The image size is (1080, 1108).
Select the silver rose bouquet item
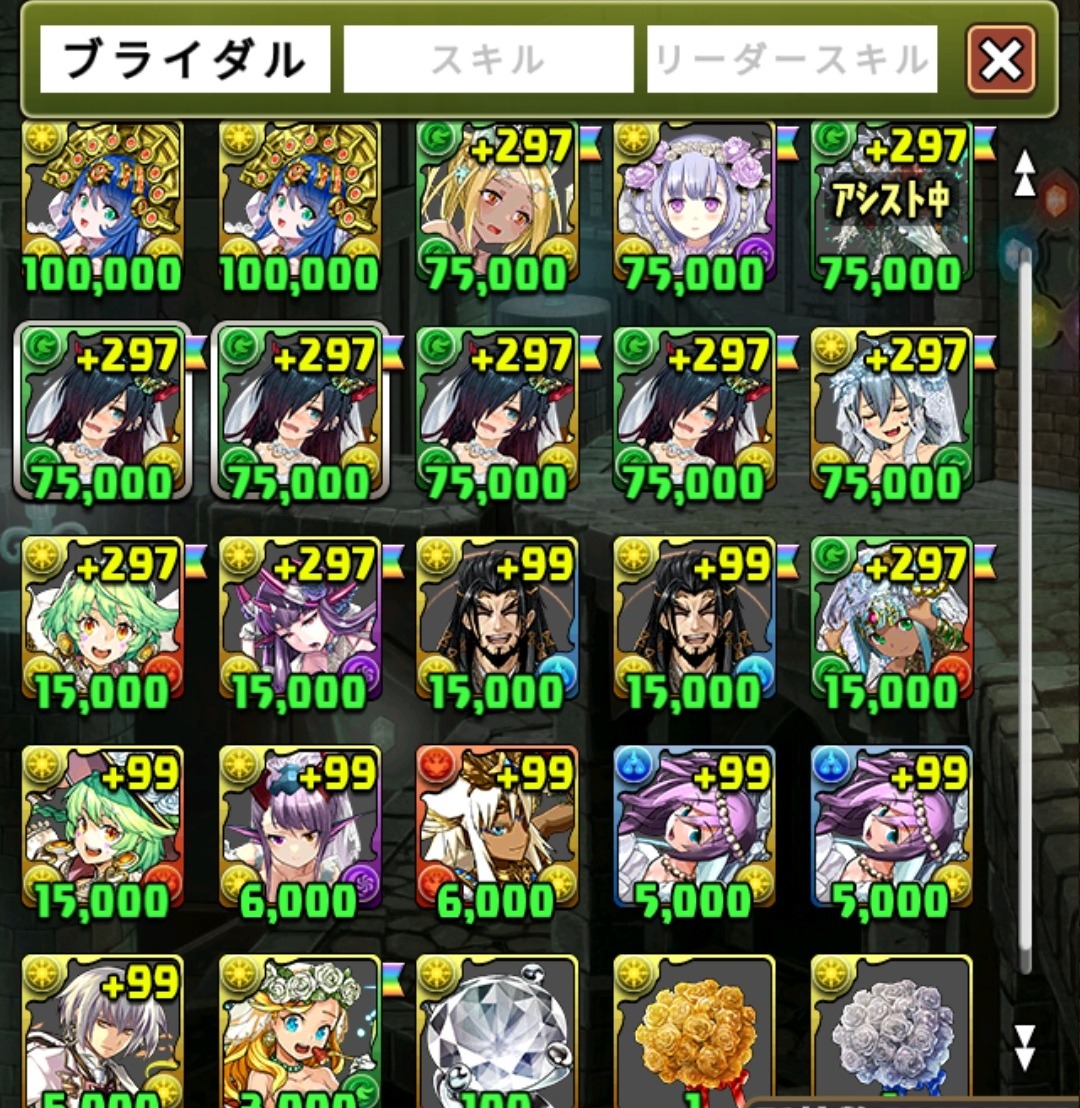pyautogui.click(x=891, y=1030)
